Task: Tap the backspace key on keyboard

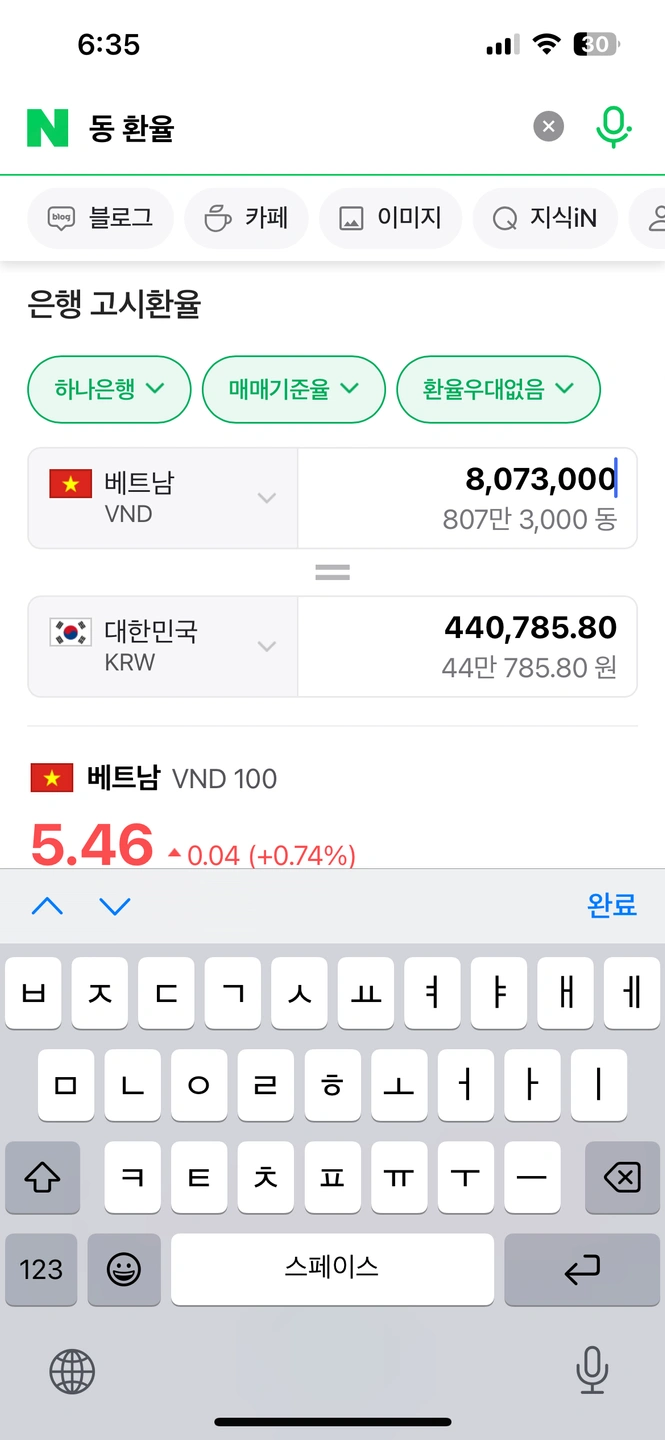Action: point(621,1178)
